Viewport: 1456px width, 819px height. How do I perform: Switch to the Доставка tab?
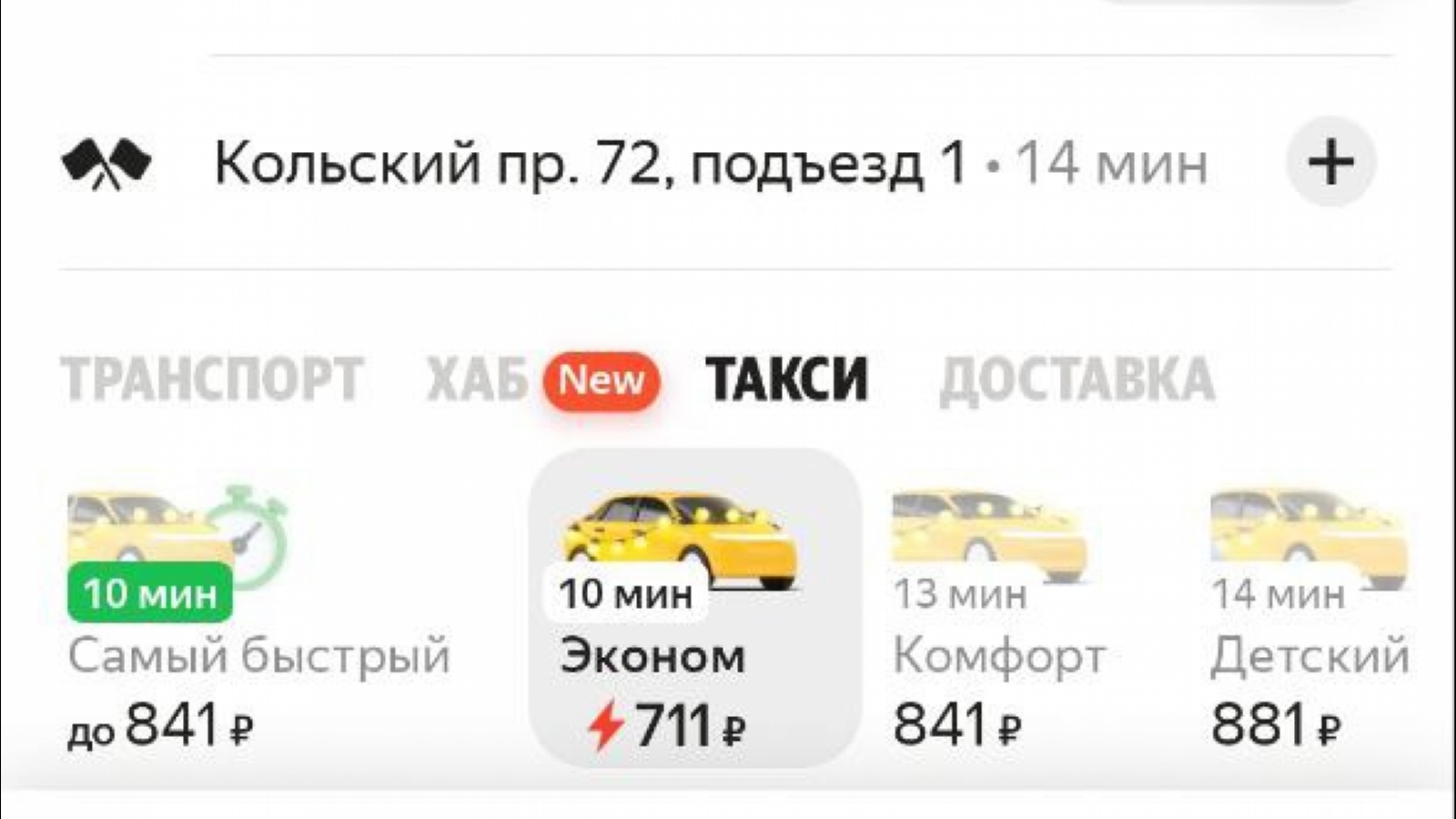pos(1077,379)
